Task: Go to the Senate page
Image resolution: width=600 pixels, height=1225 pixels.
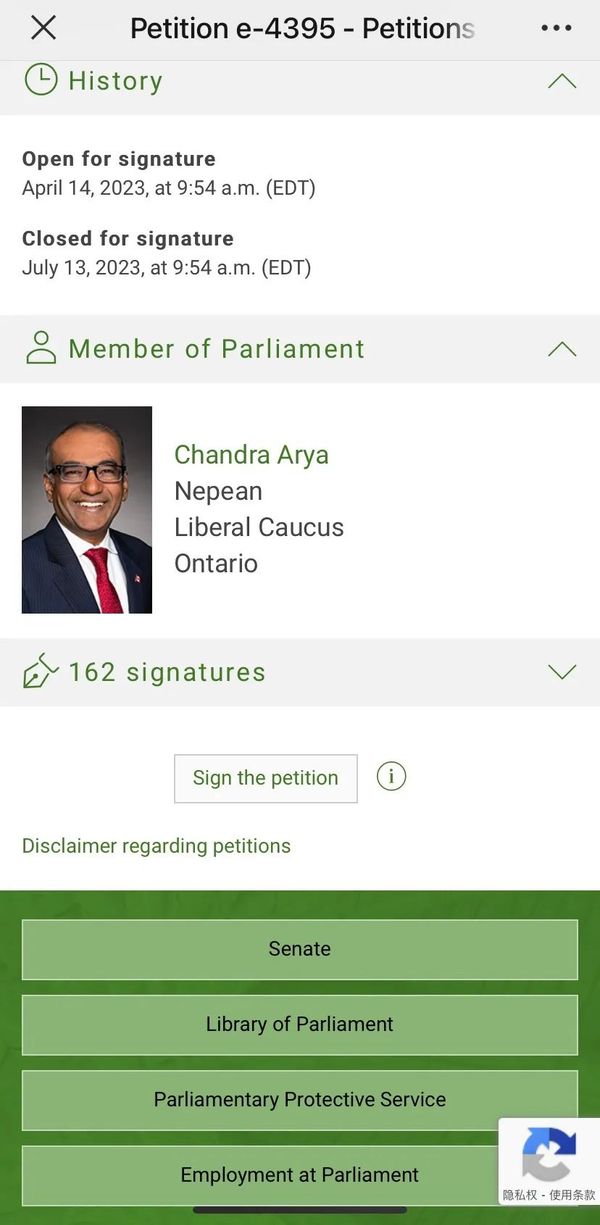Action: (299, 949)
